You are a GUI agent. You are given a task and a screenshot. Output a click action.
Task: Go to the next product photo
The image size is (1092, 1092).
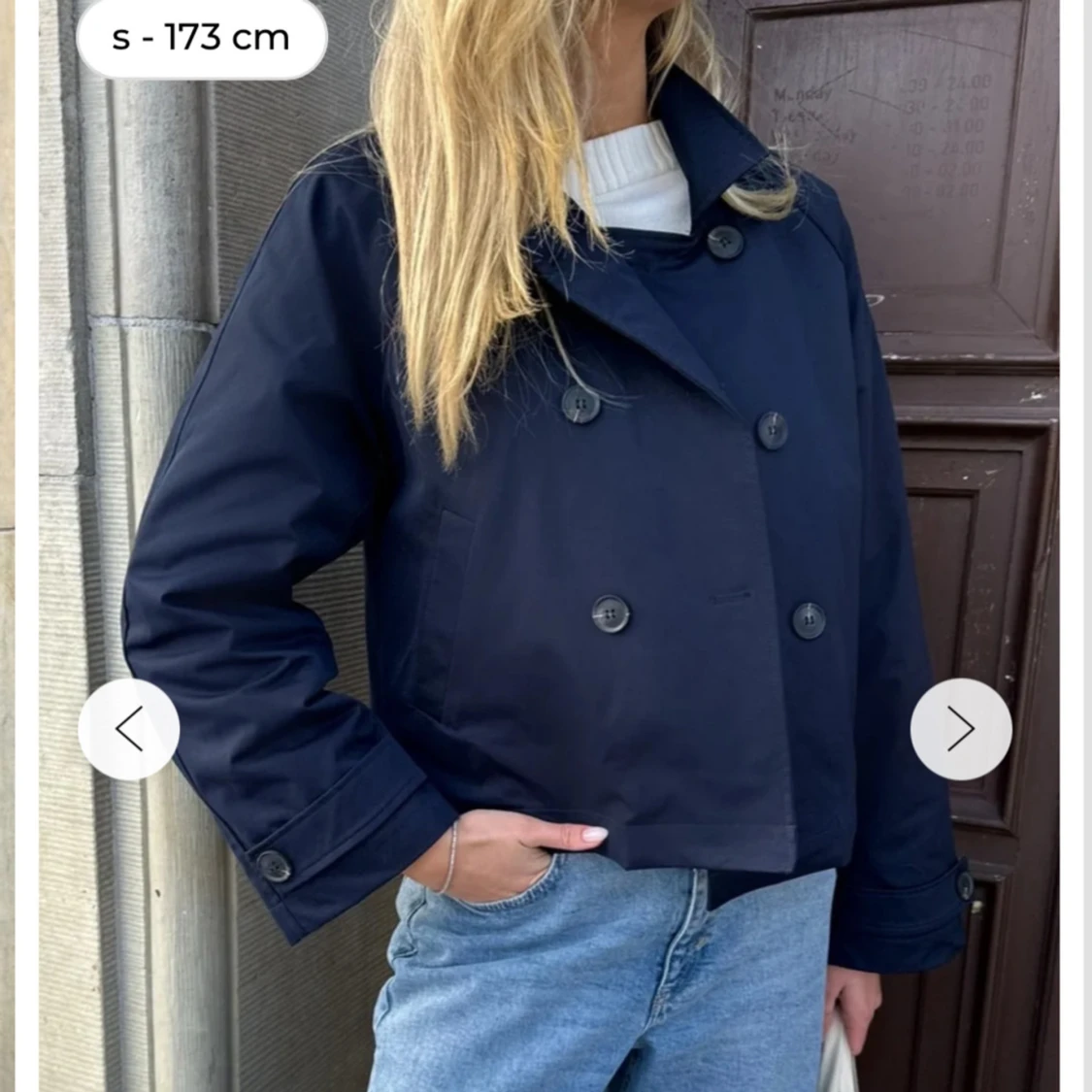[960, 728]
